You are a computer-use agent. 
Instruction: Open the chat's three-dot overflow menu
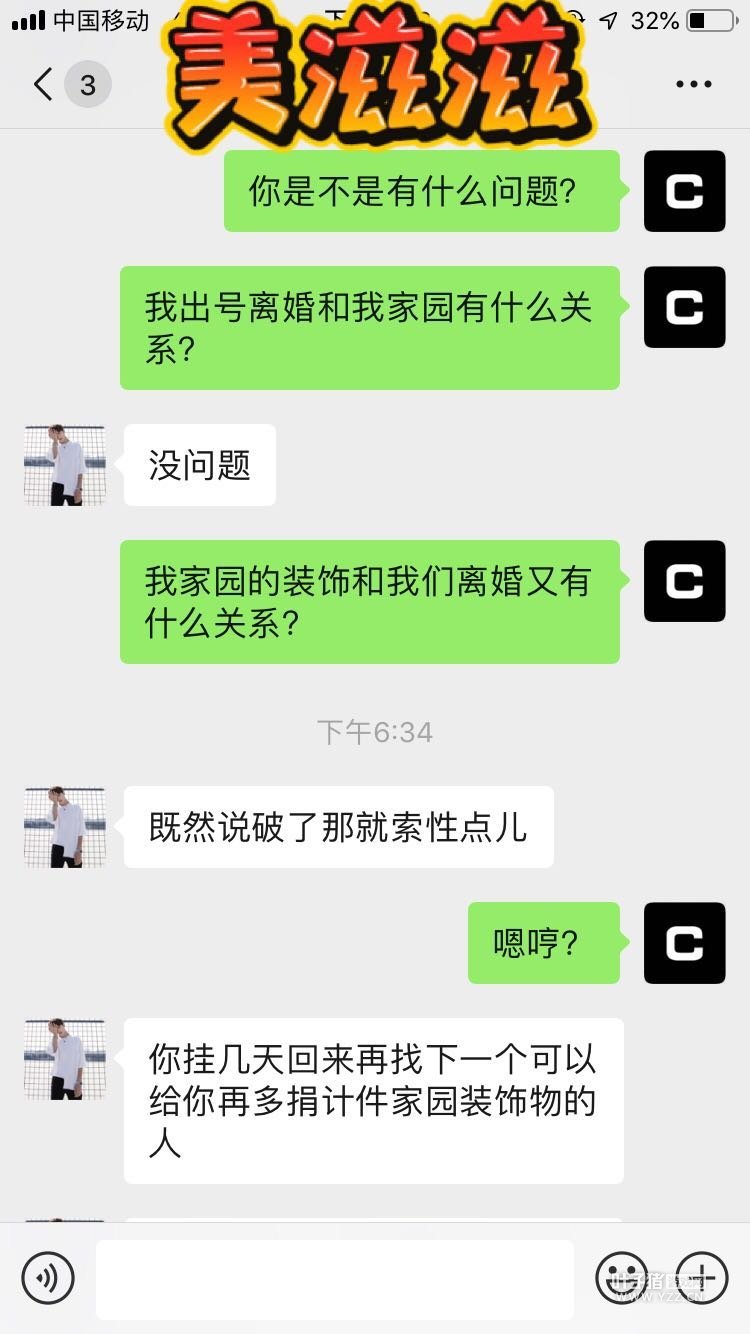(x=693, y=85)
